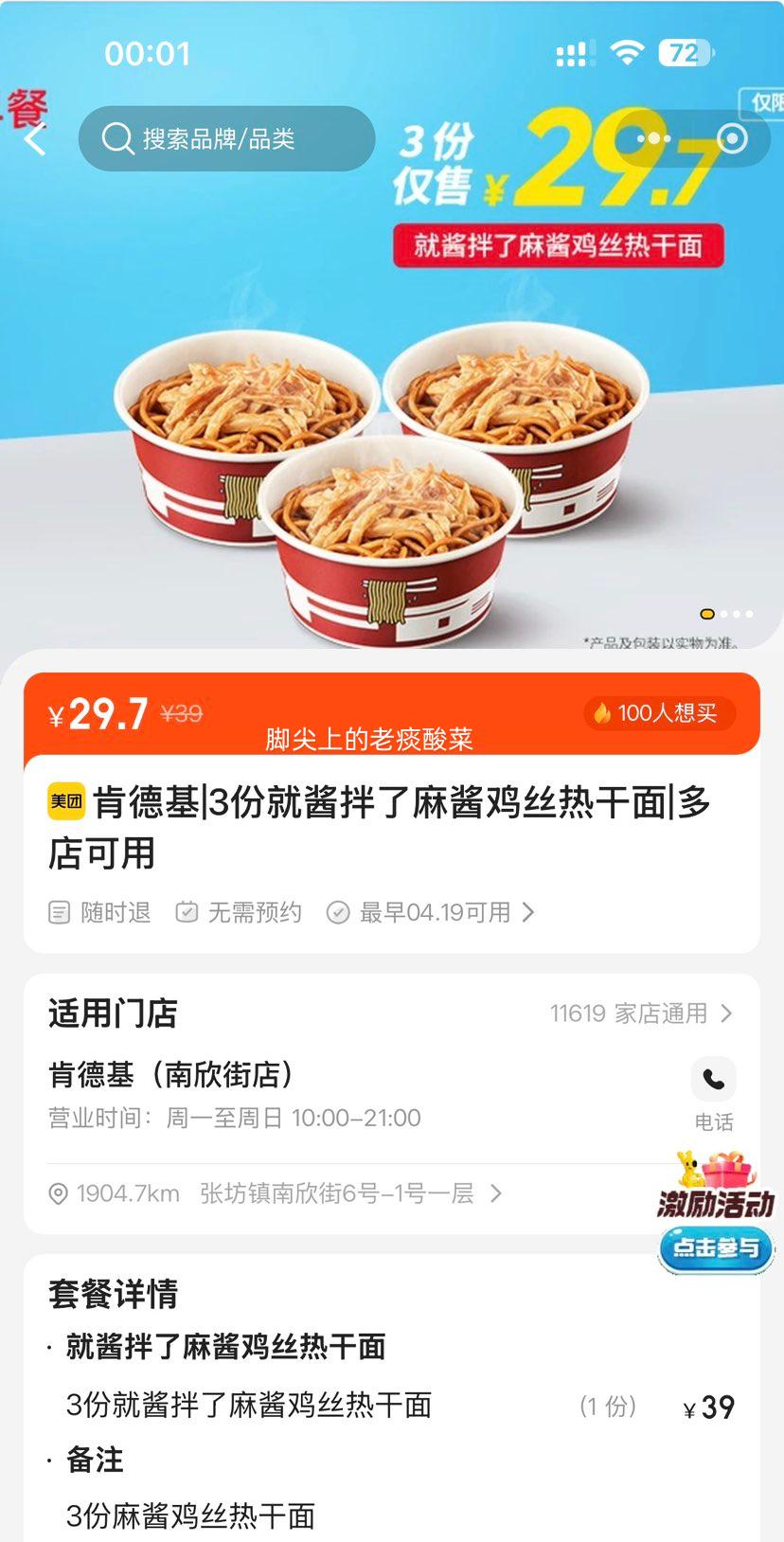
Task: Tap the 无需预约 checkmark icon
Action: click(x=186, y=912)
